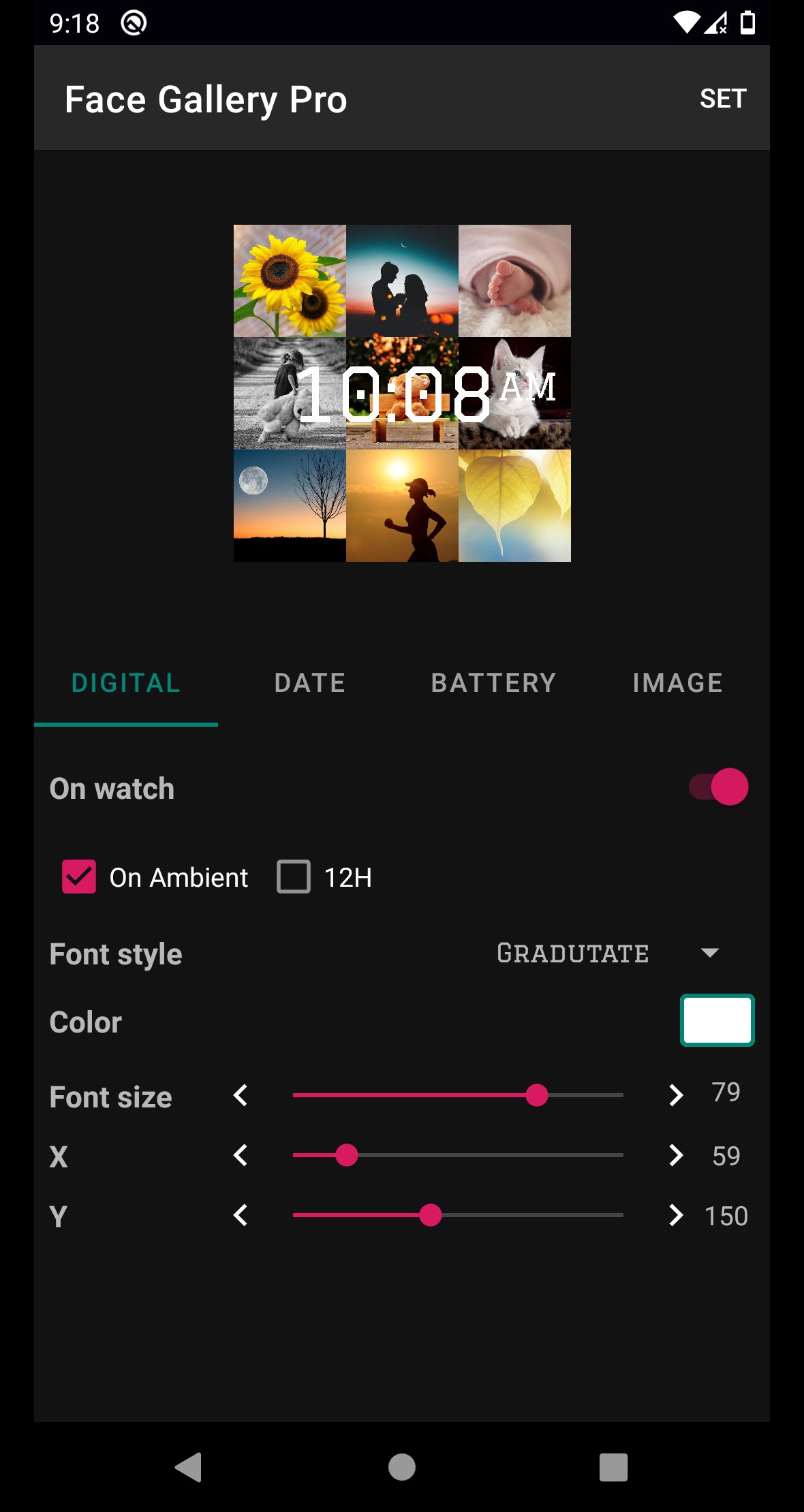Enable the 12H checkbox

(294, 877)
